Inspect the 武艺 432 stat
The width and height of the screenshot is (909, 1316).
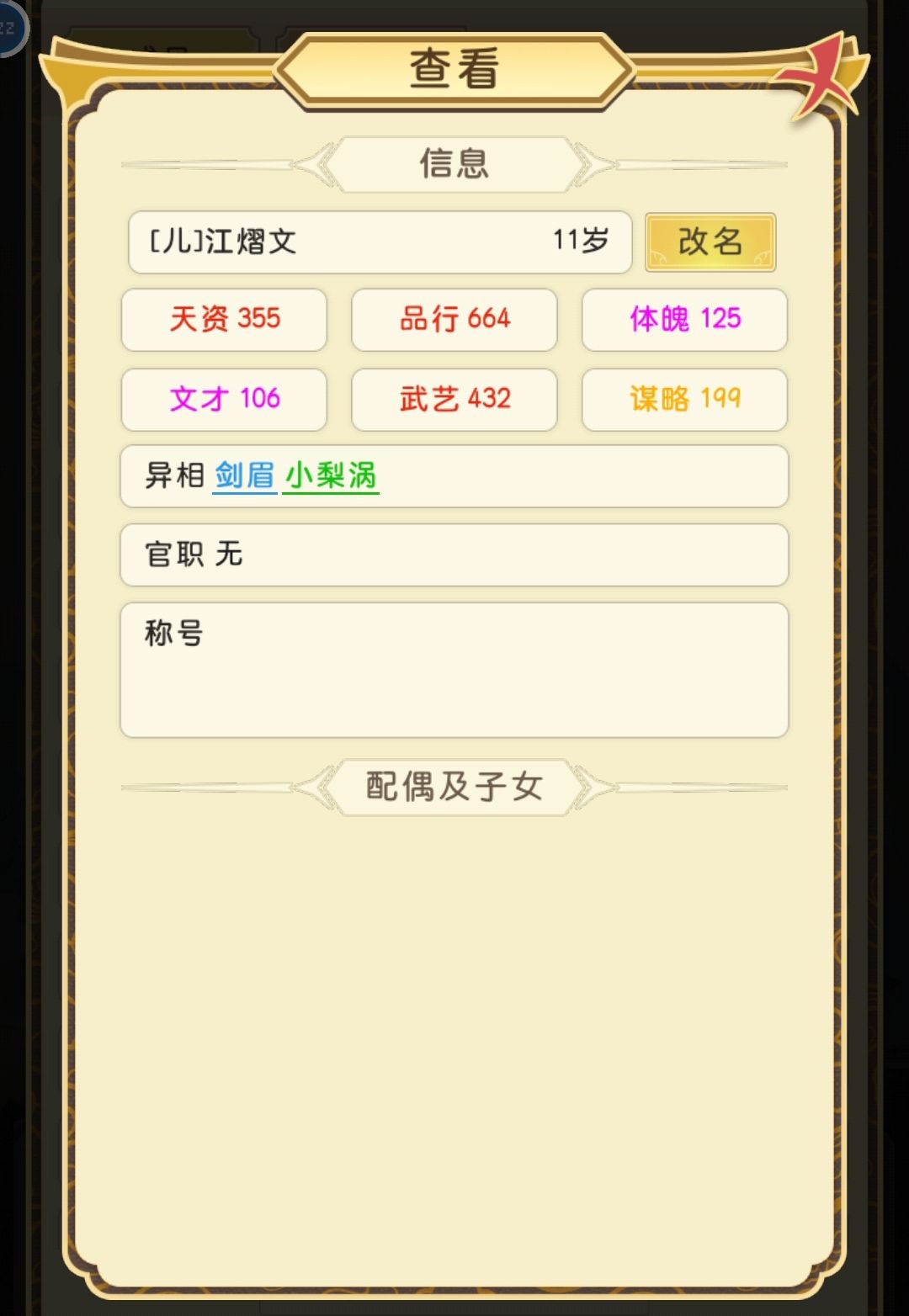coord(454,400)
